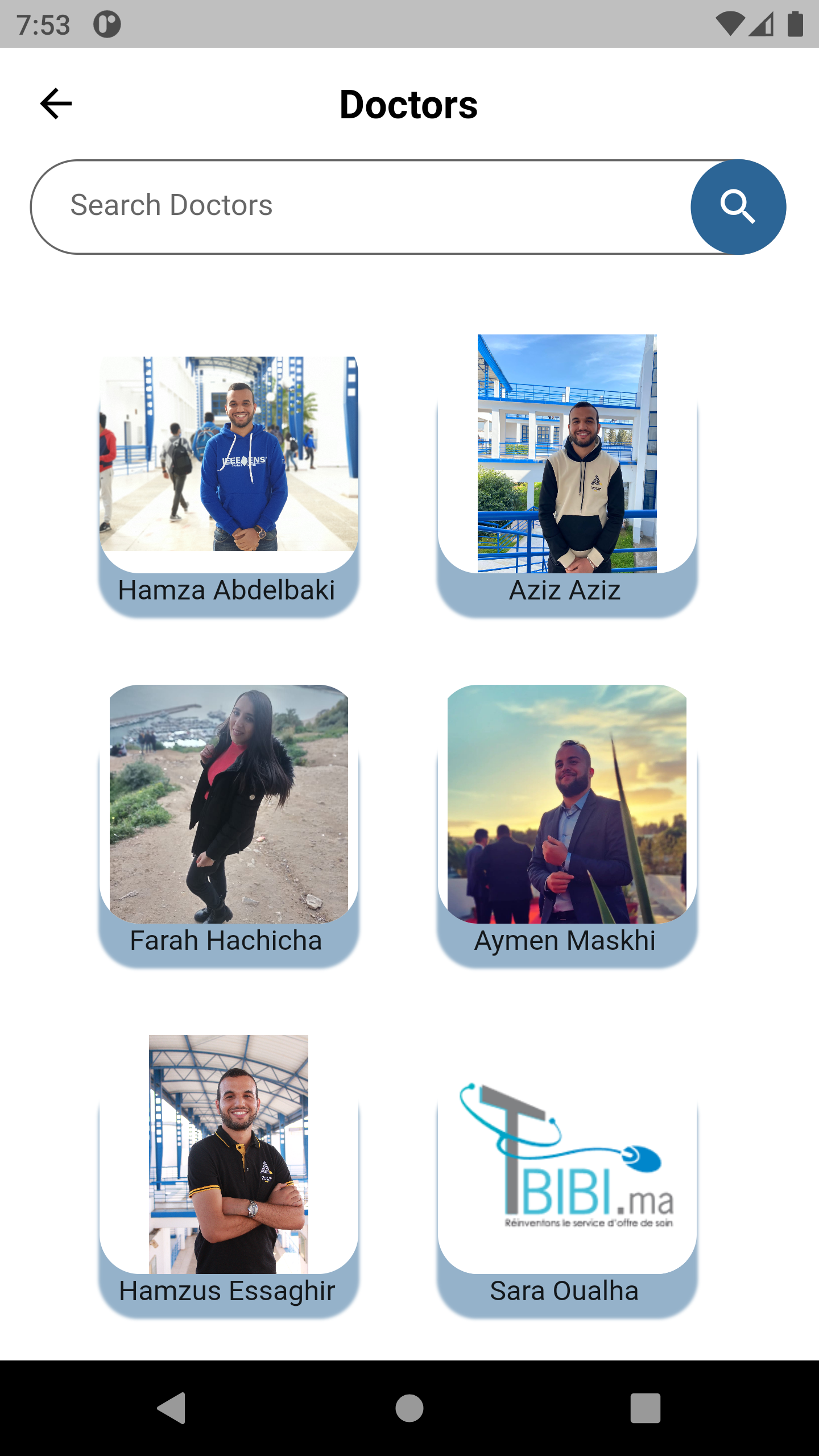This screenshot has height=1456, width=819.
Task: Tap the Wi-Fi status icon
Action: [x=730, y=23]
